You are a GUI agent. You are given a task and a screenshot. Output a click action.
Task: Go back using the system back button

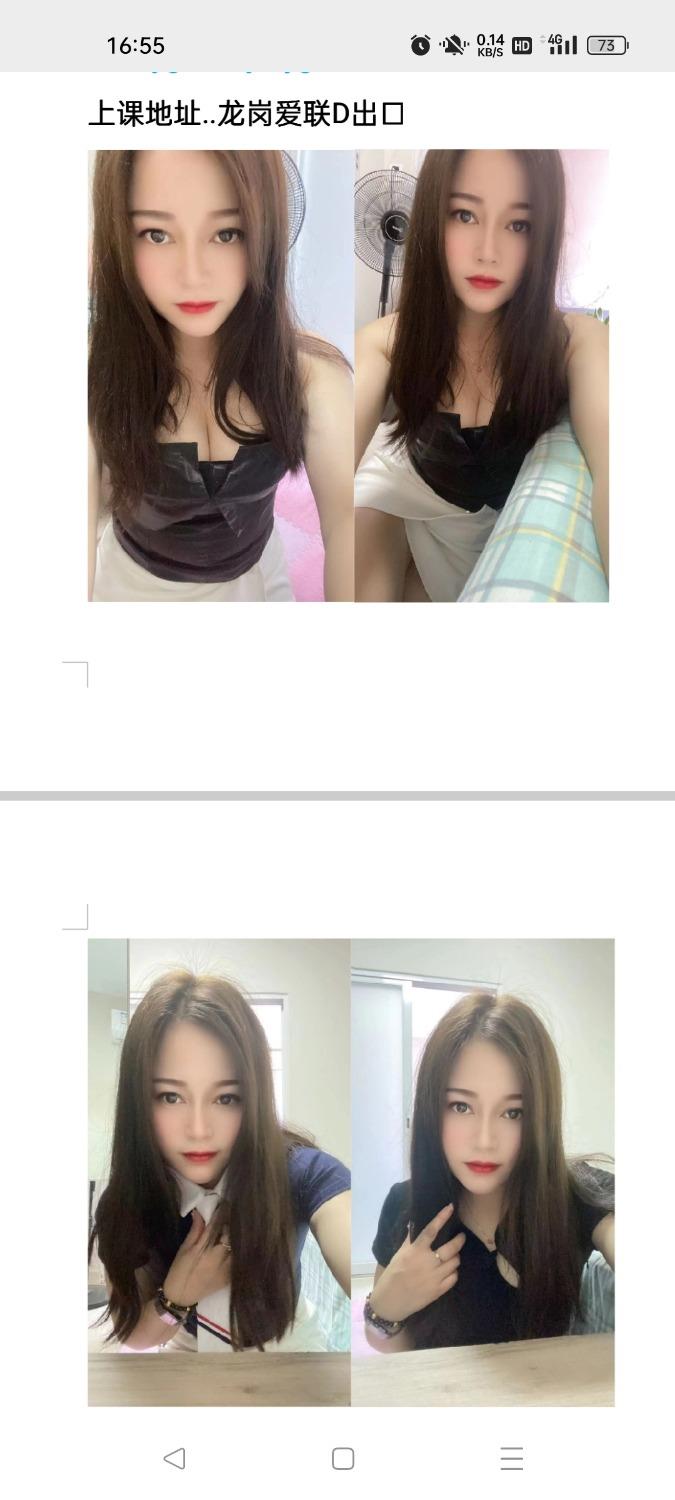coord(174,1458)
